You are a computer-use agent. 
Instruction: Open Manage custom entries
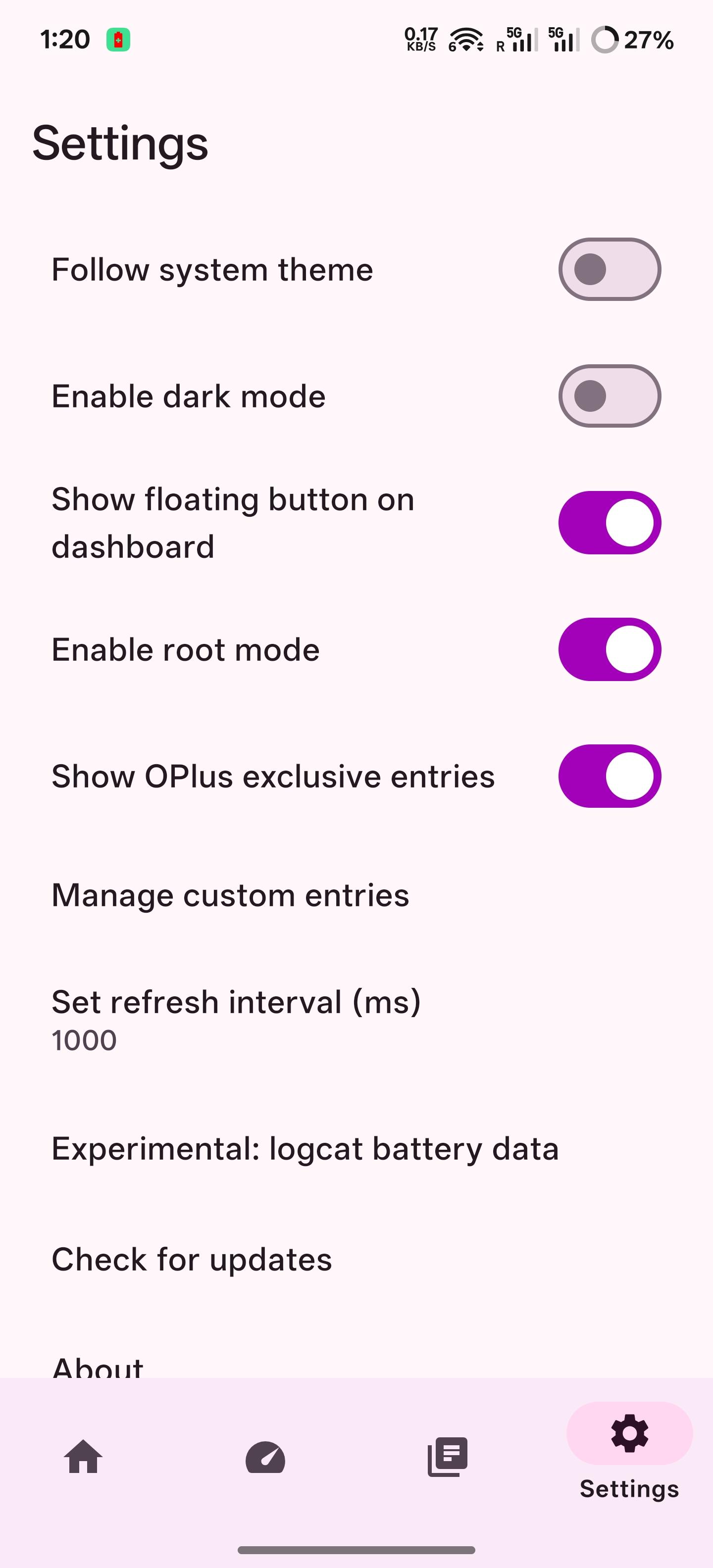point(356,895)
